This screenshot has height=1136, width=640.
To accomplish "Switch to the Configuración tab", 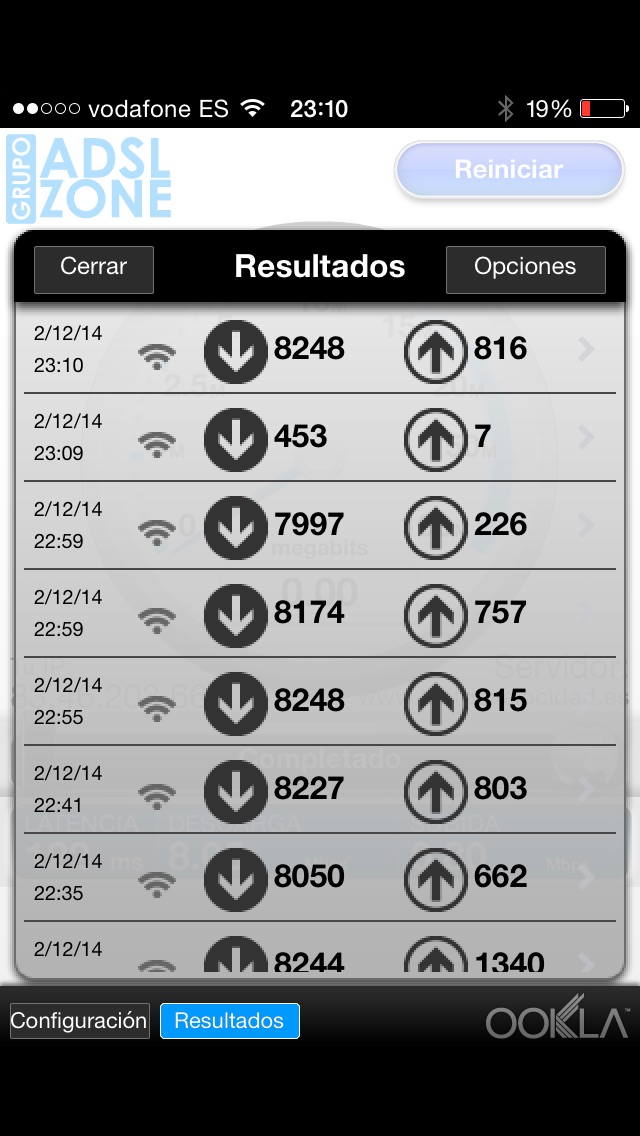I will pos(80,1021).
